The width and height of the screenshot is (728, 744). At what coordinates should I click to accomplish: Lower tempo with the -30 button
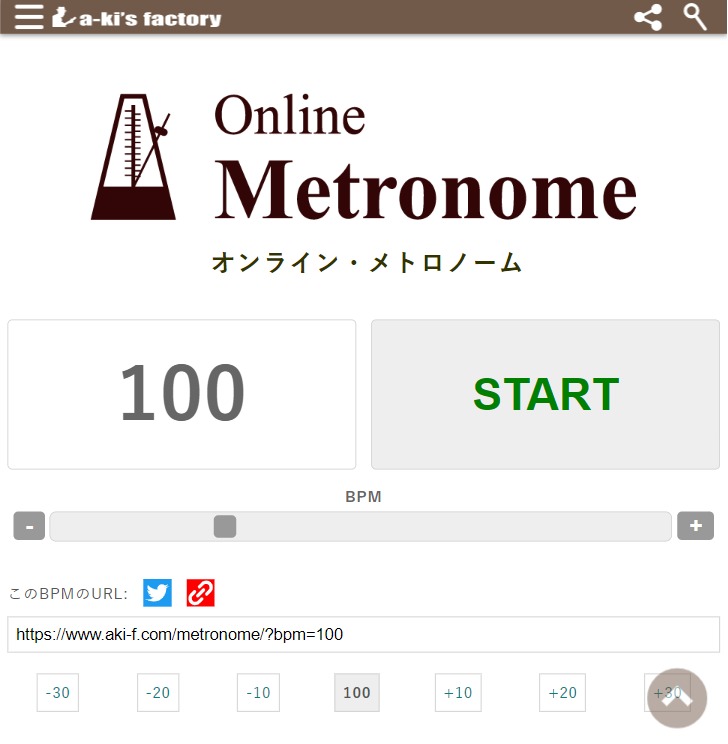coord(58,692)
